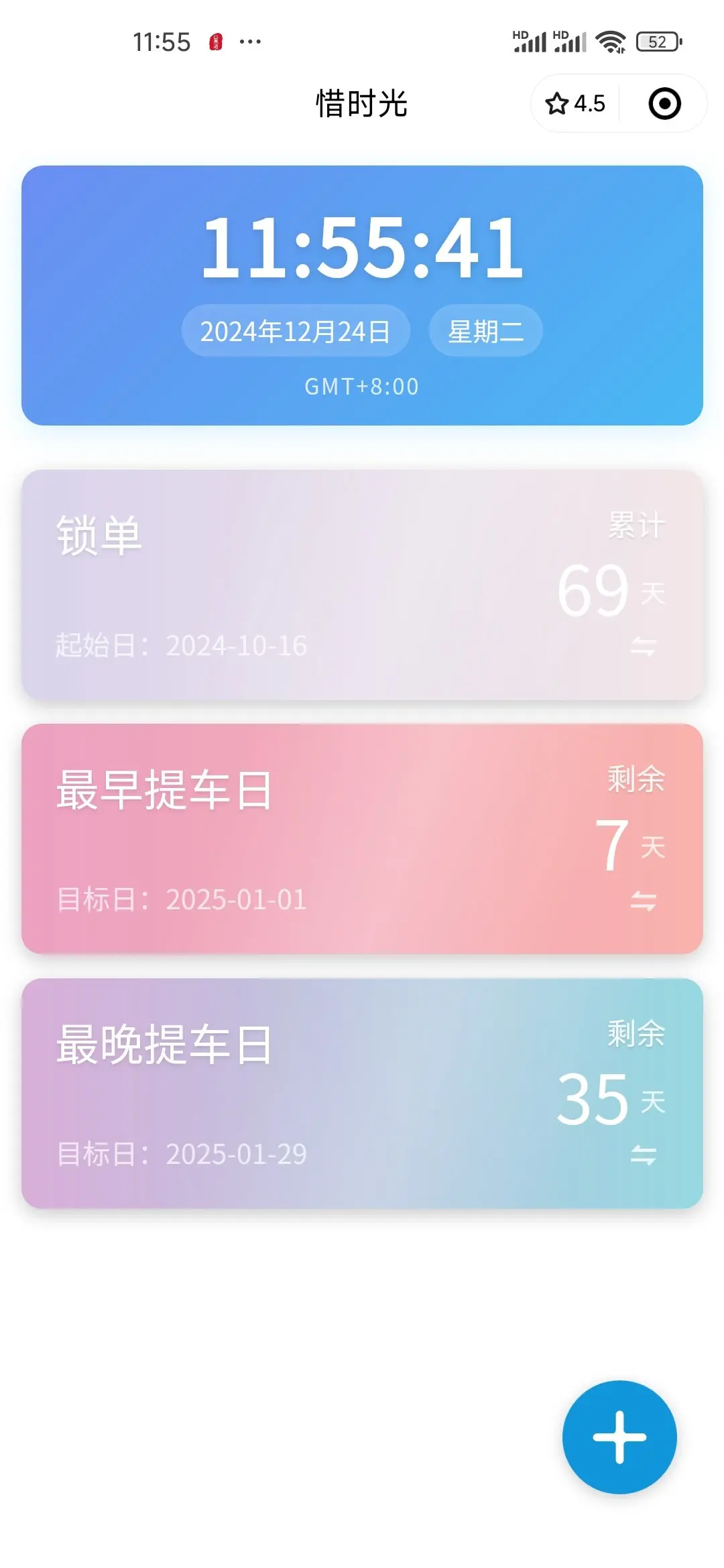Image resolution: width=724 pixels, height=1568 pixels.
Task: Tap the swap arrows on 最早提车日 card
Action: 643,901
